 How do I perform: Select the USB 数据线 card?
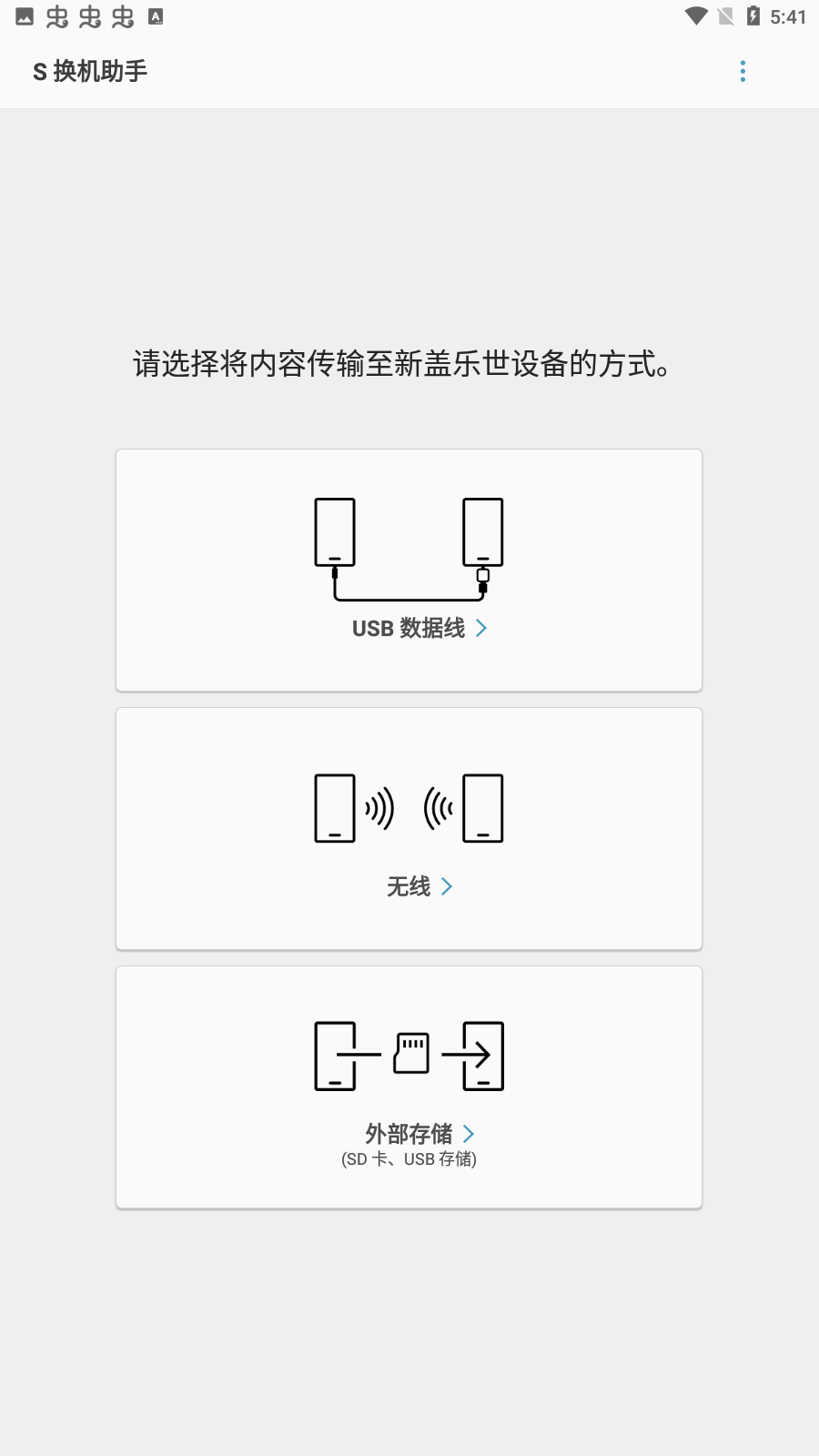[408, 570]
